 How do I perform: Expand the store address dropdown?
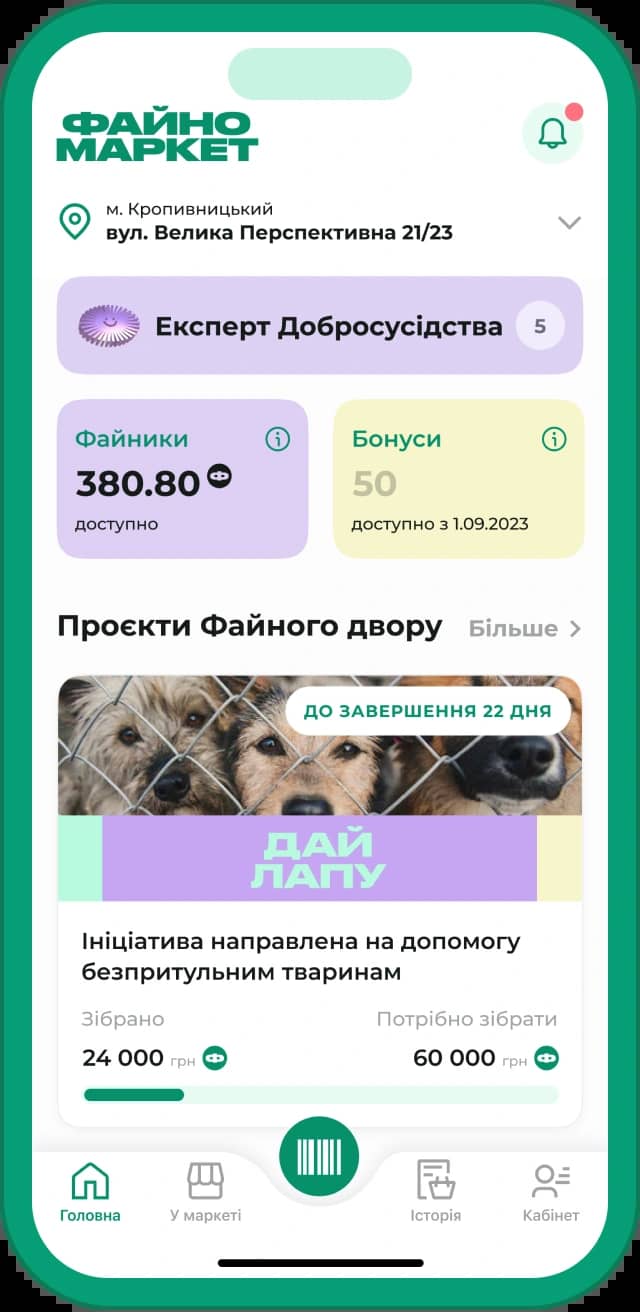569,222
